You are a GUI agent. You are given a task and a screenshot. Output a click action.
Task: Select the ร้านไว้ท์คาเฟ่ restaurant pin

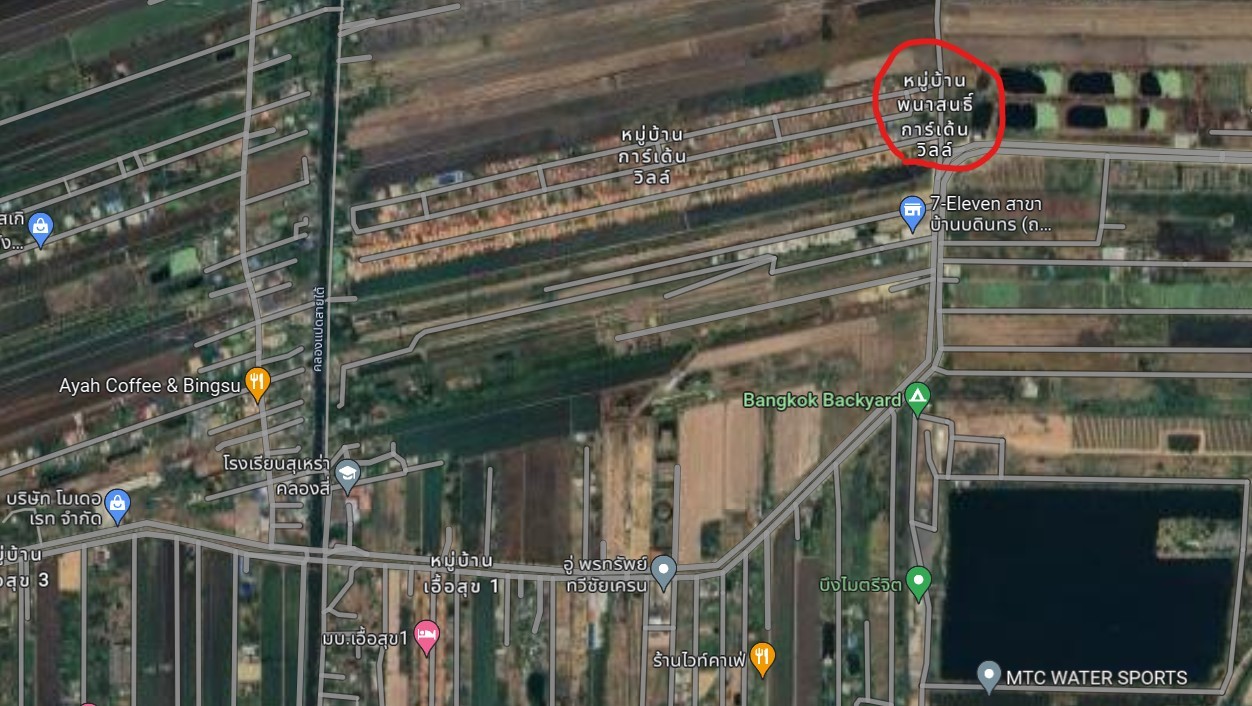click(x=762, y=657)
